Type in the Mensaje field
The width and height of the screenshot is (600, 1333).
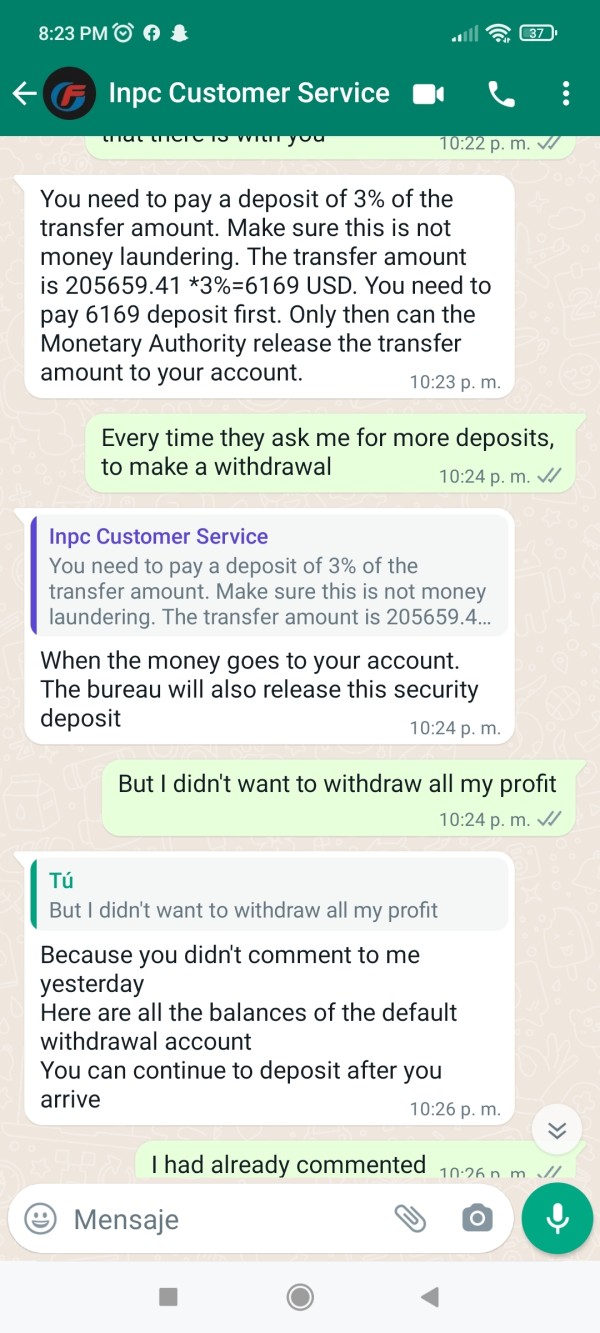click(x=225, y=1219)
